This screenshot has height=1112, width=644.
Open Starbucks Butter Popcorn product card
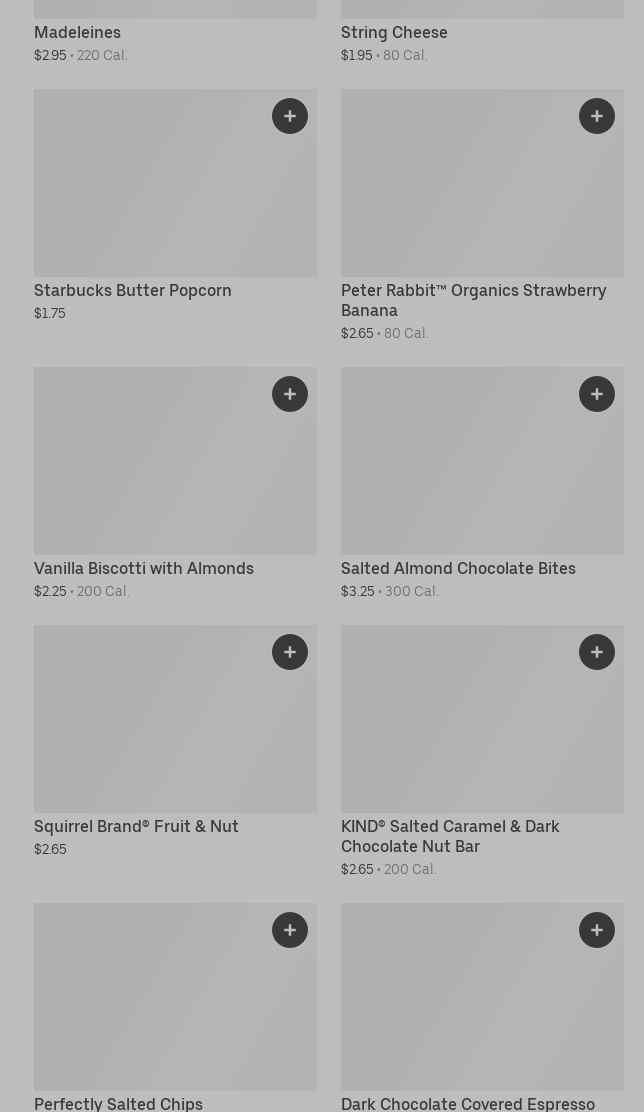pyautogui.click(x=150, y=200)
